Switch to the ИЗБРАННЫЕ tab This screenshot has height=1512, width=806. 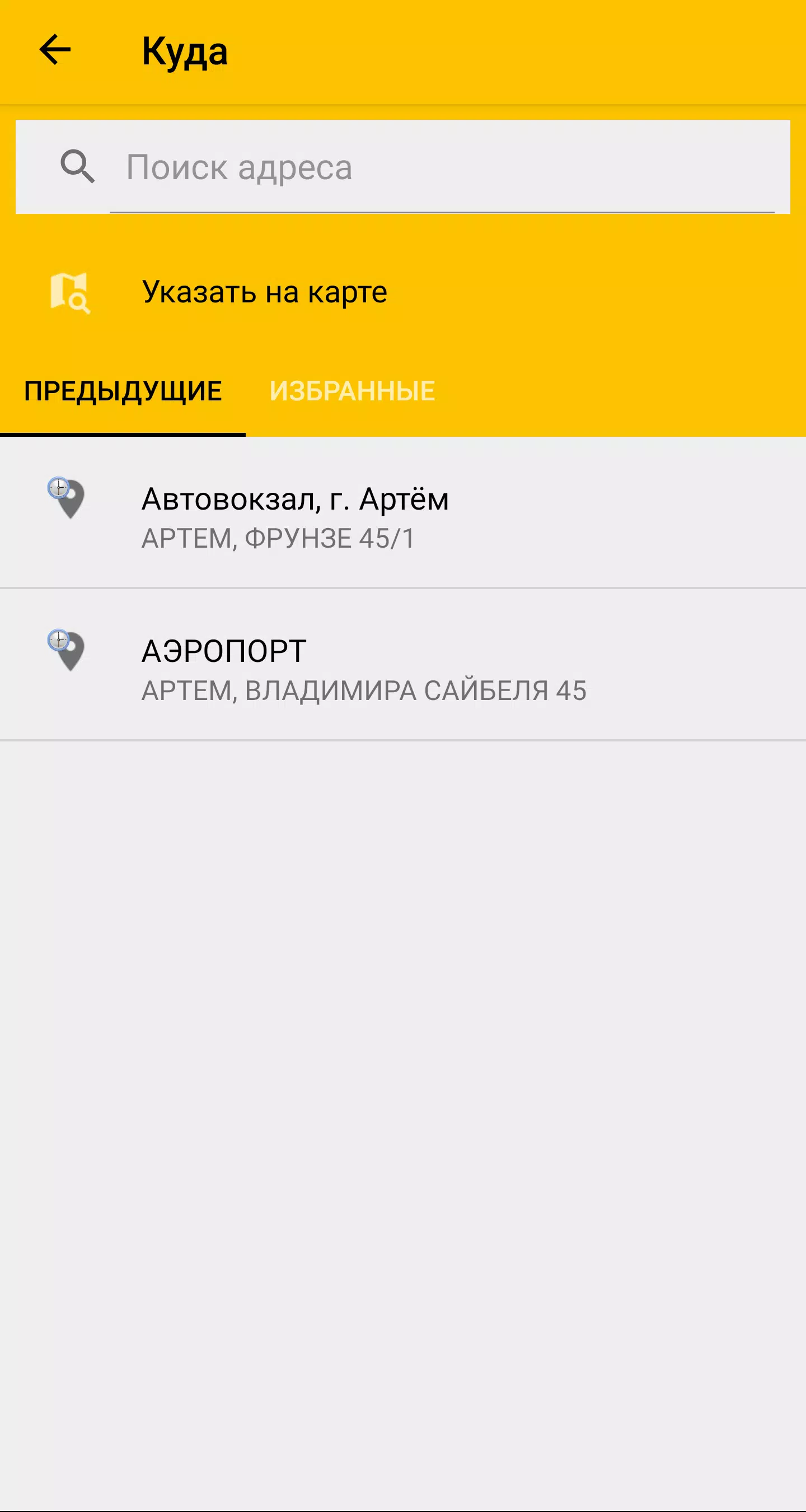point(352,391)
